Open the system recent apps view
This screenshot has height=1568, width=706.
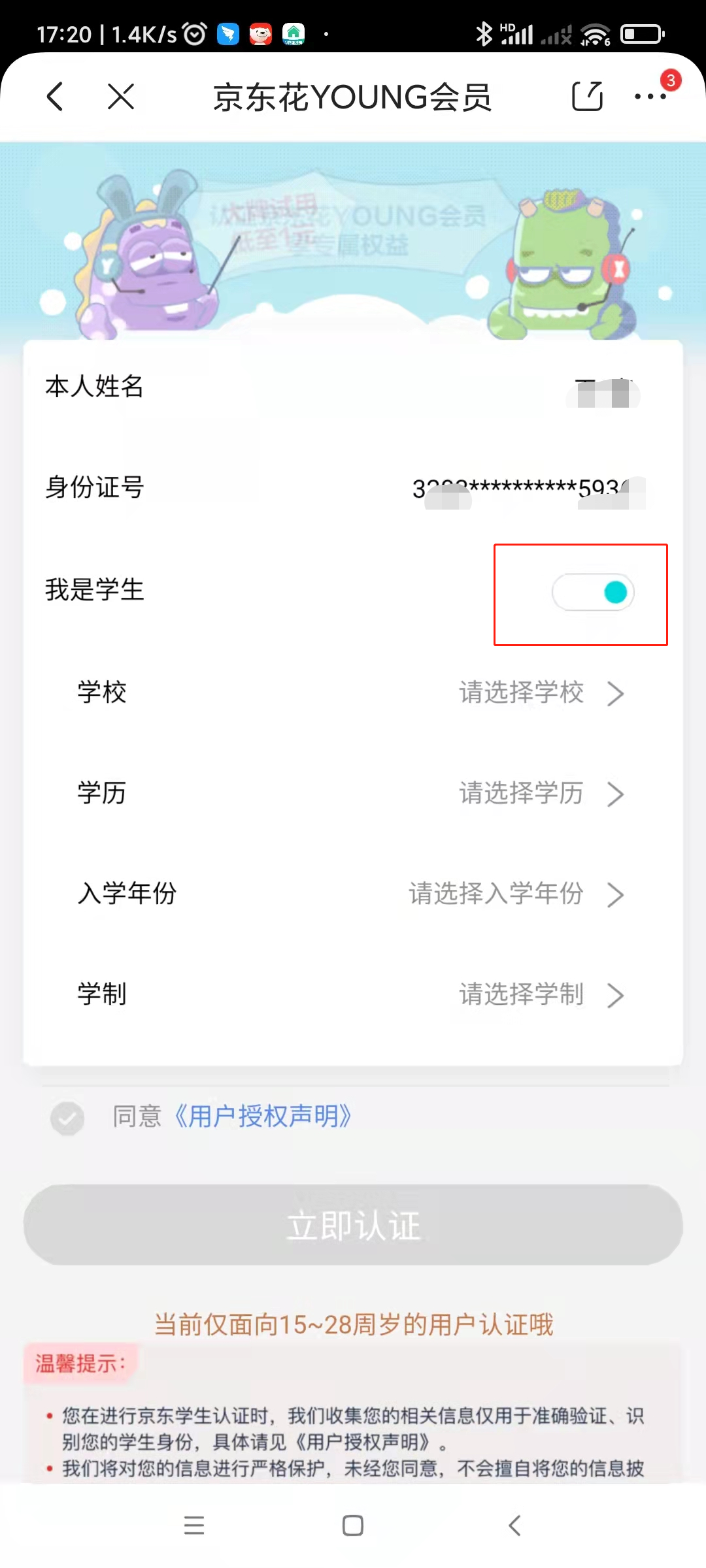coord(194,1526)
